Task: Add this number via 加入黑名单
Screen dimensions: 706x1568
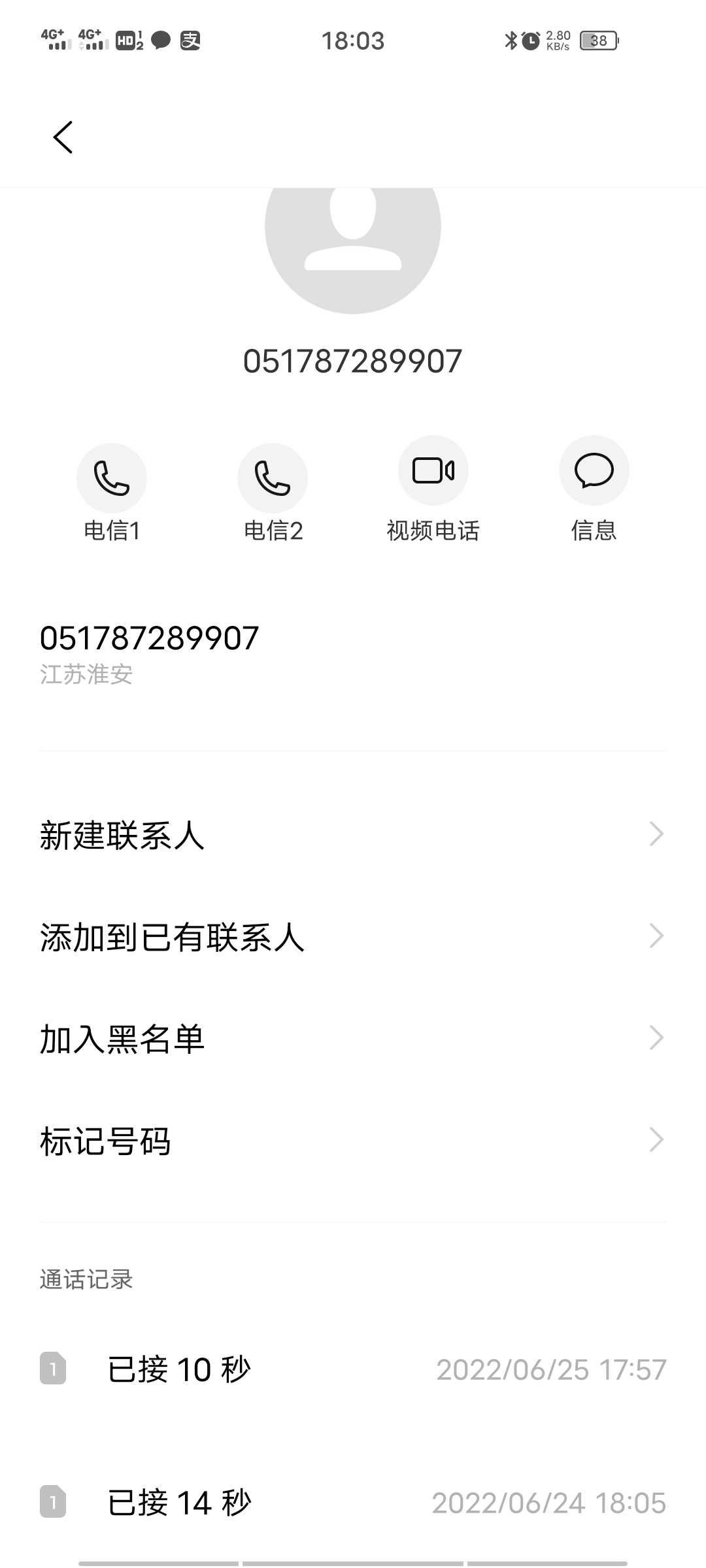Action: pos(353,1039)
